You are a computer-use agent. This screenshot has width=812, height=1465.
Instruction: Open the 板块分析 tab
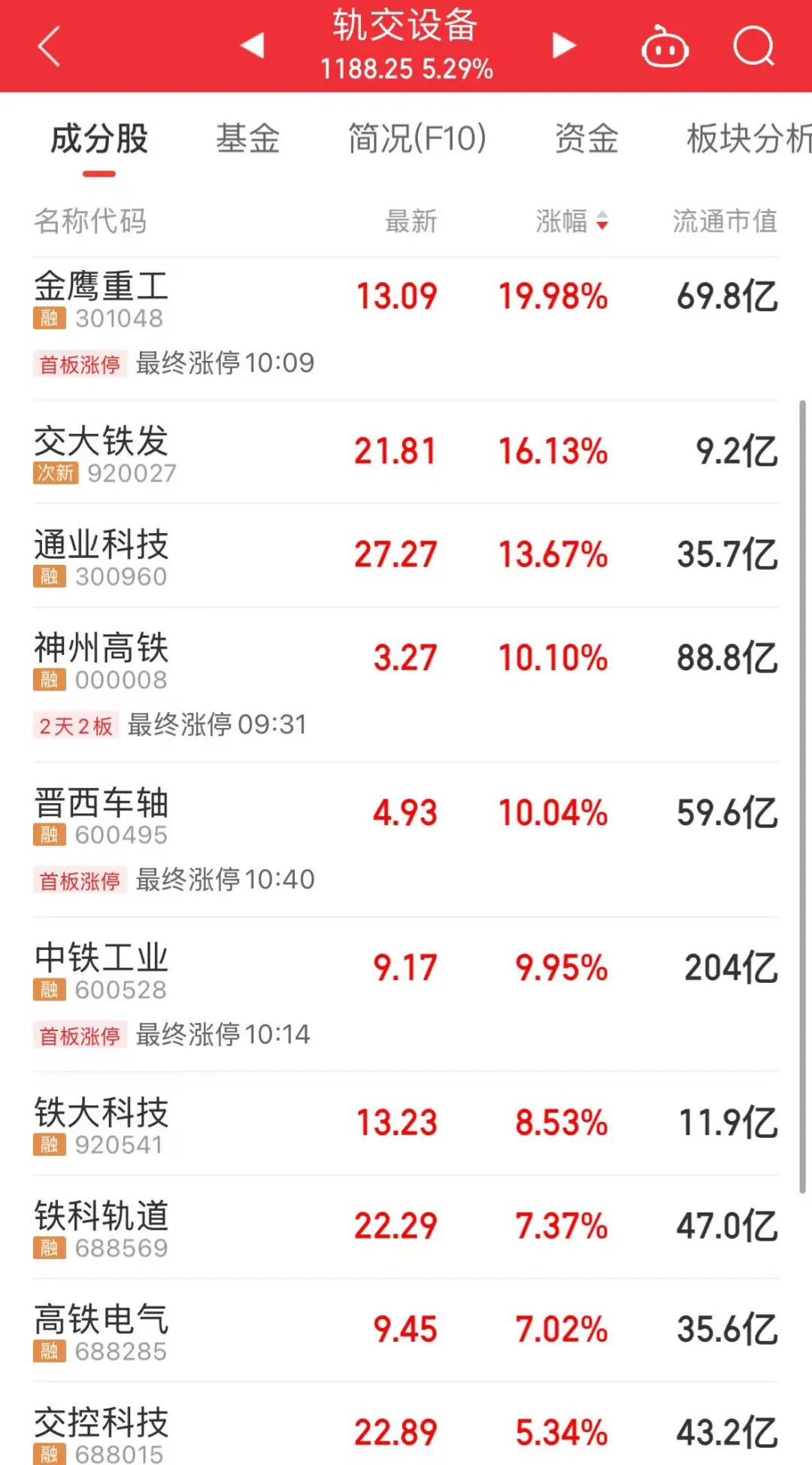pyautogui.click(x=748, y=139)
